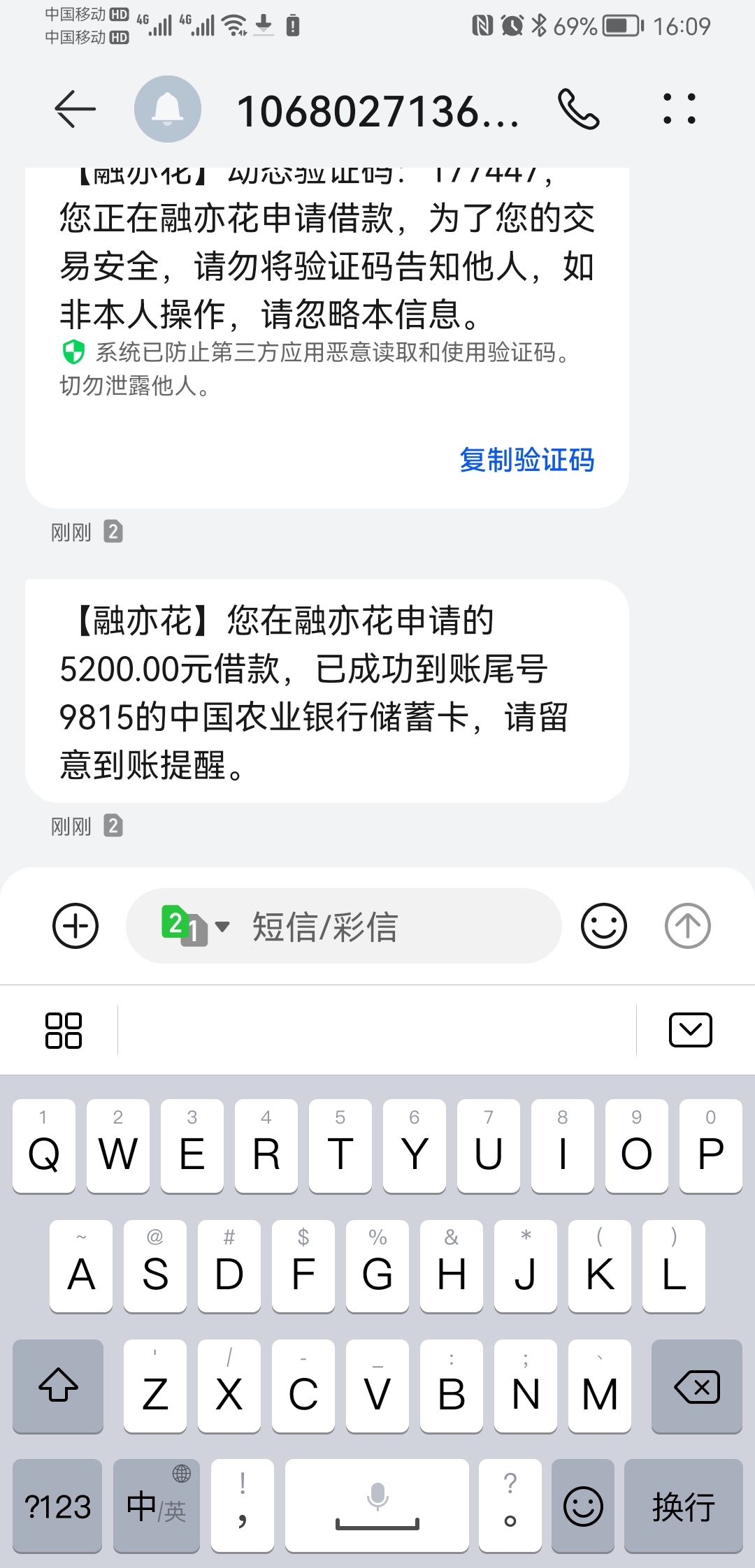
Task: Copy the verification code (复制验证码)
Action: tap(527, 460)
